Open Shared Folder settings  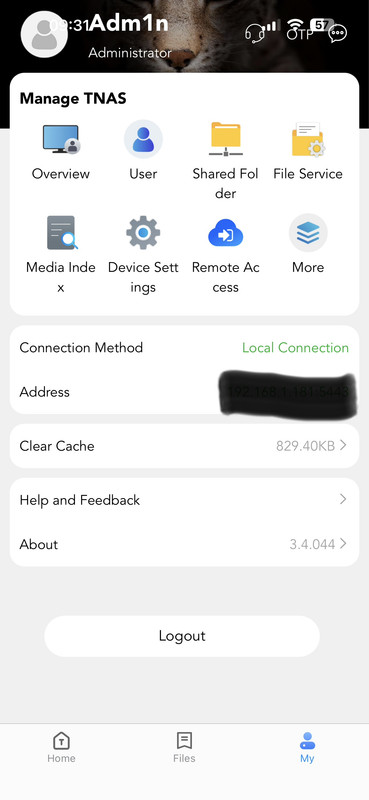point(225,161)
